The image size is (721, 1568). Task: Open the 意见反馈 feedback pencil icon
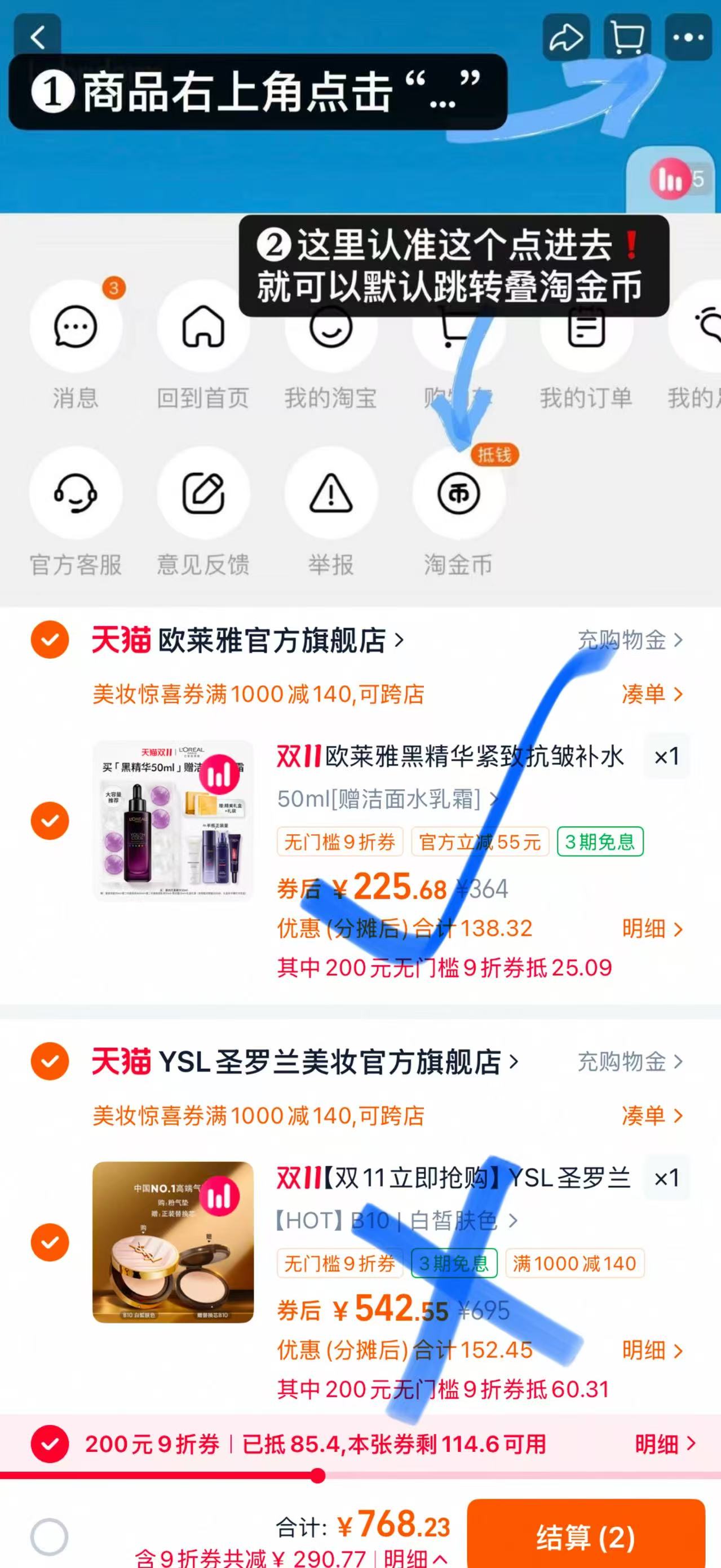click(204, 494)
